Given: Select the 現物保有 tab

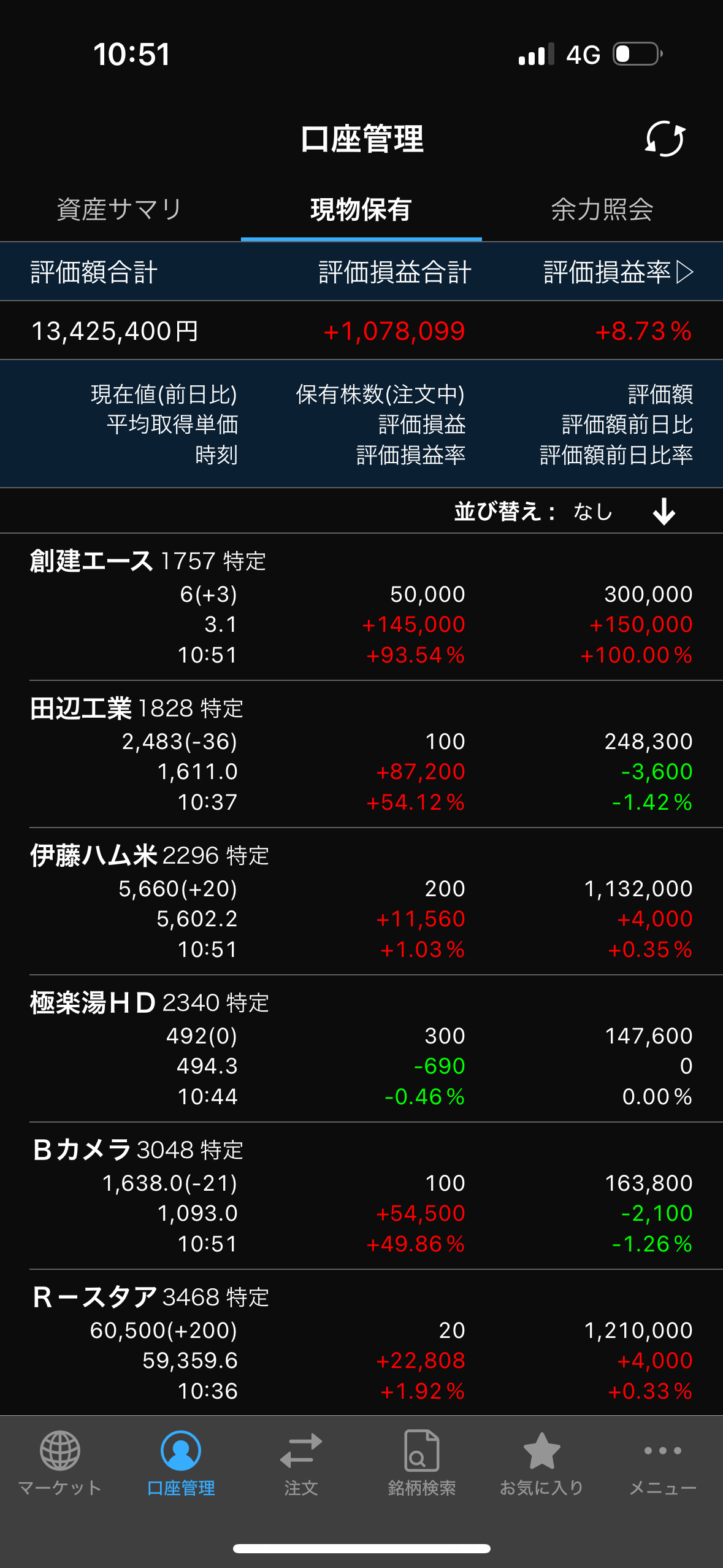Looking at the screenshot, I should pos(361,210).
